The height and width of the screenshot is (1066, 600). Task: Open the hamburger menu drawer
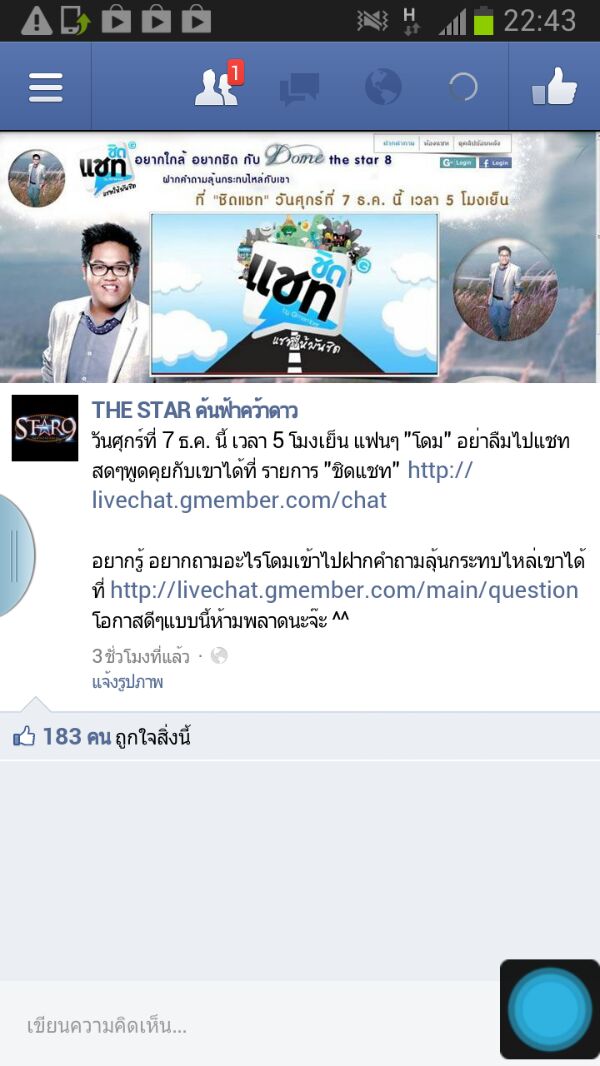pyautogui.click(x=45, y=88)
